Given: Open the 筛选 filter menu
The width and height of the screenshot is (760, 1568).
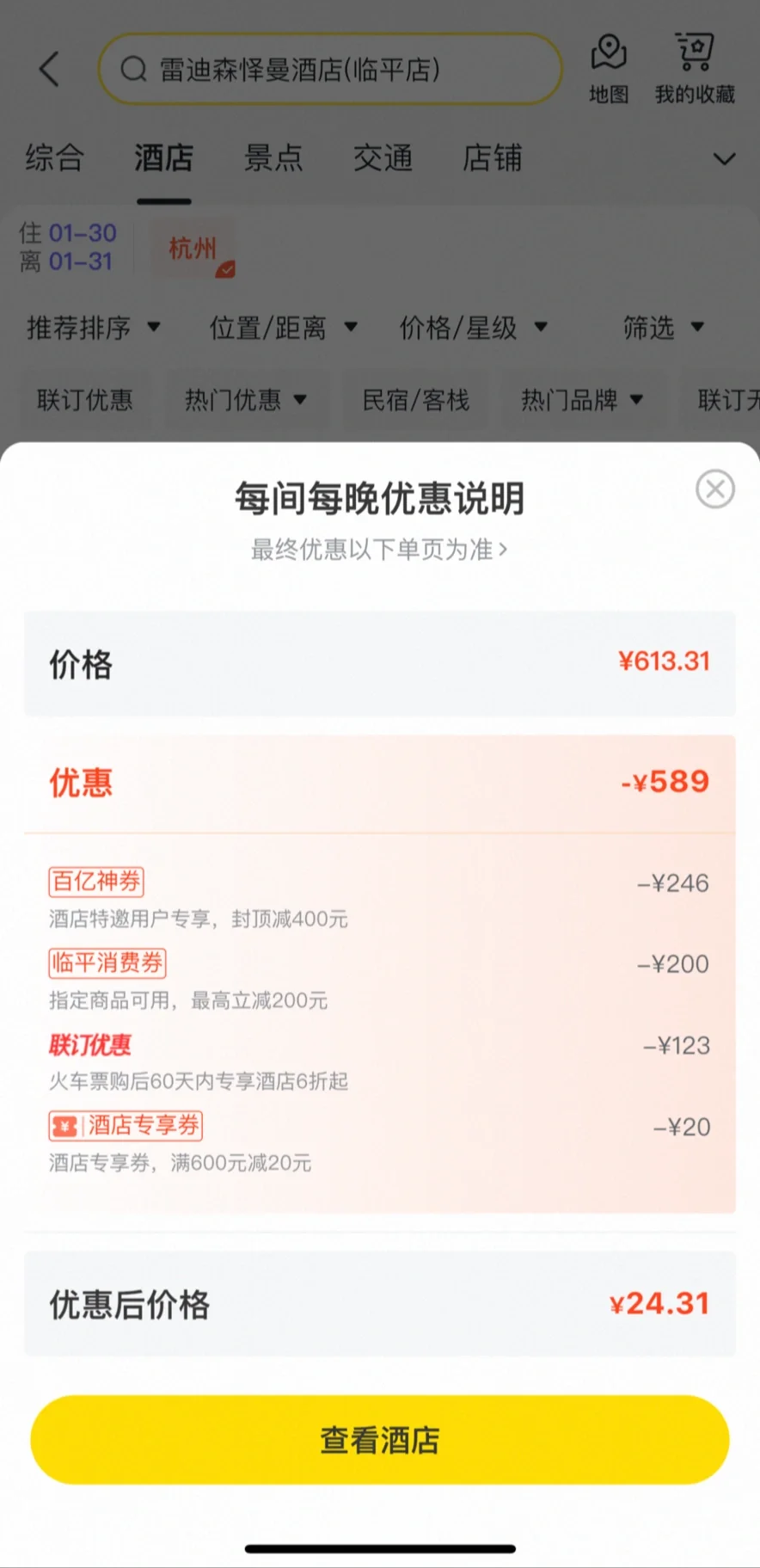Looking at the screenshot, I should [x=663, y=328].
